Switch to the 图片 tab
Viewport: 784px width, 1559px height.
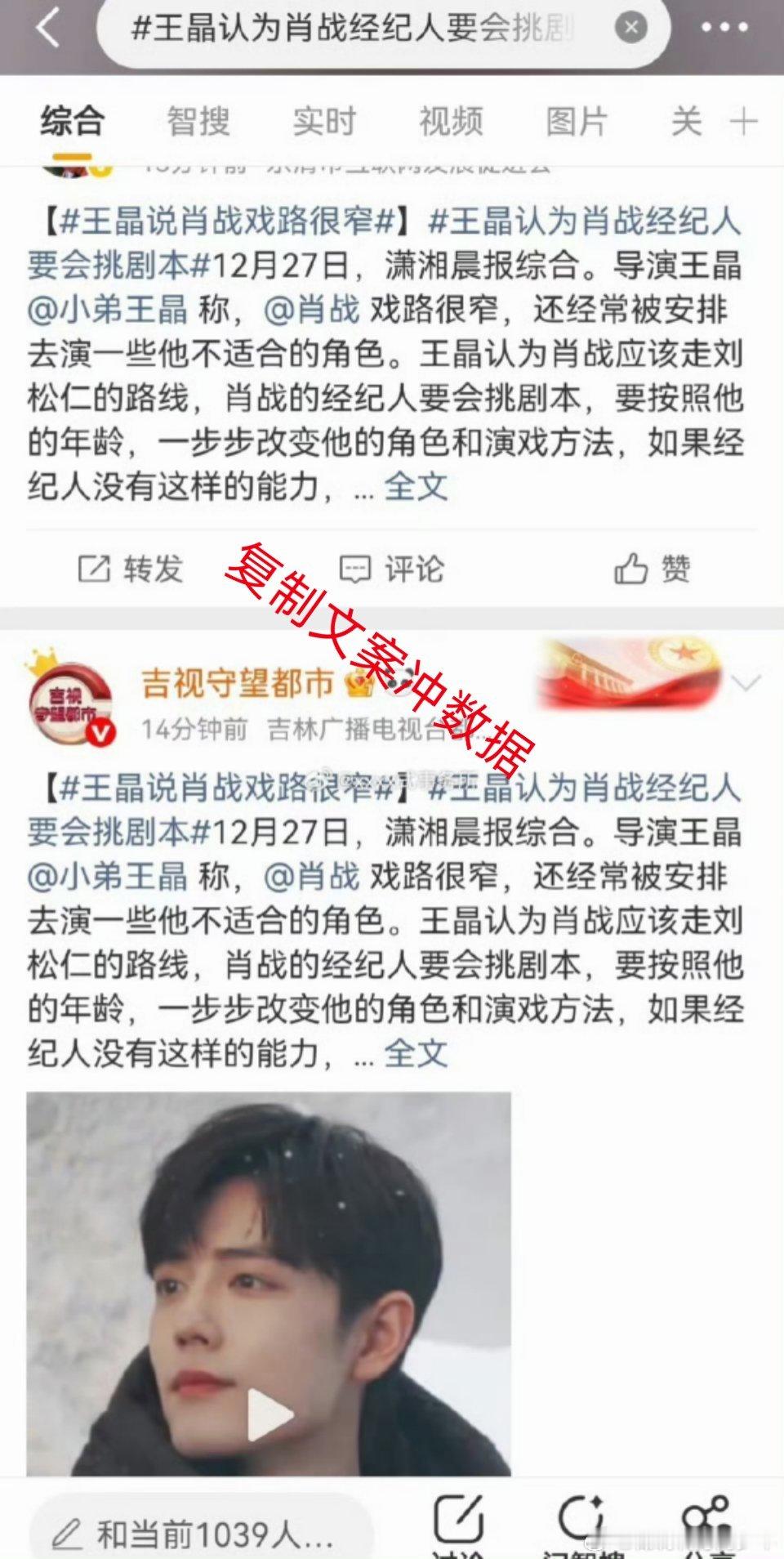(x=574, y=121)
